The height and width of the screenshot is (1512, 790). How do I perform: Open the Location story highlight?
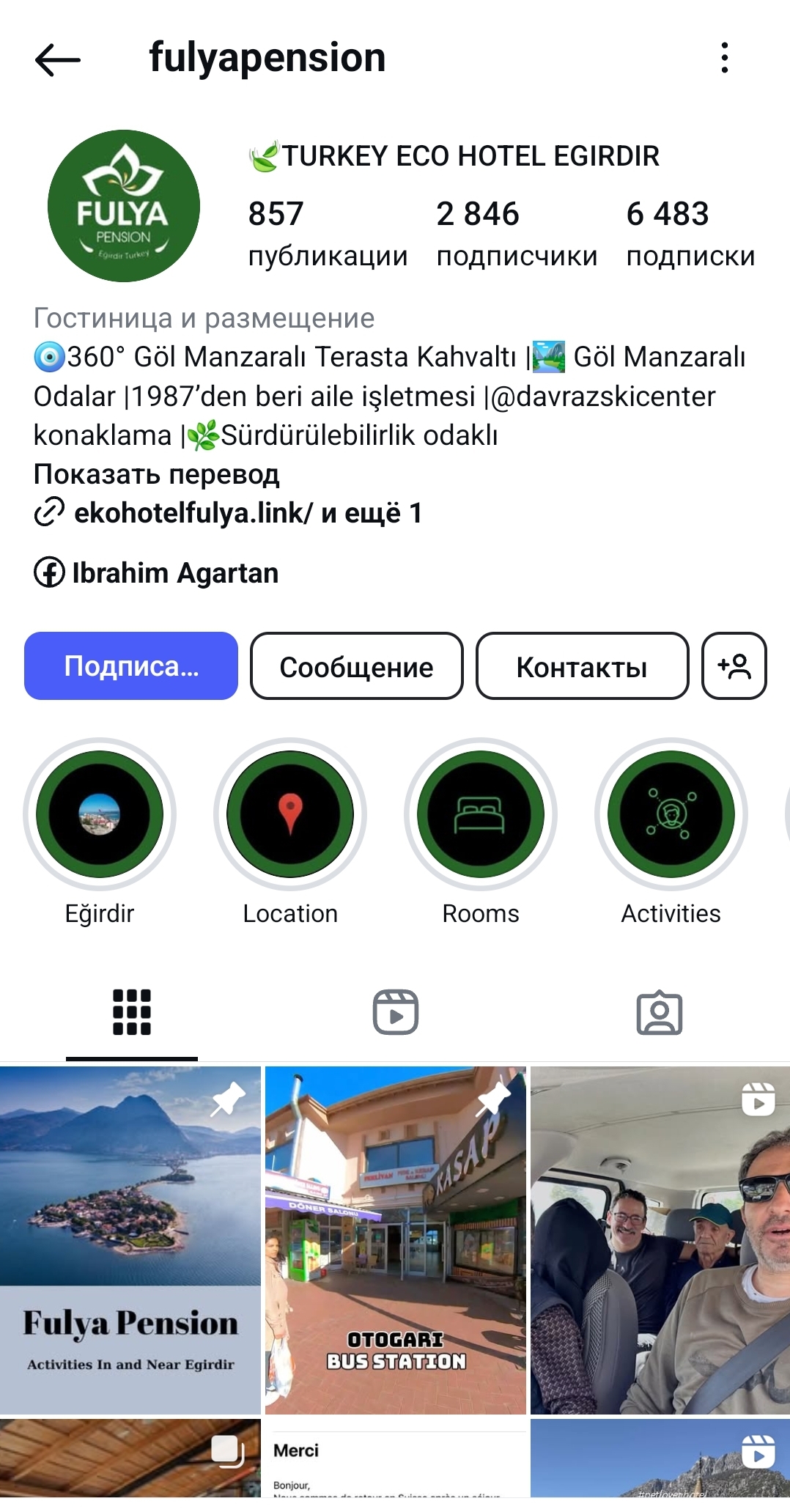290,814
